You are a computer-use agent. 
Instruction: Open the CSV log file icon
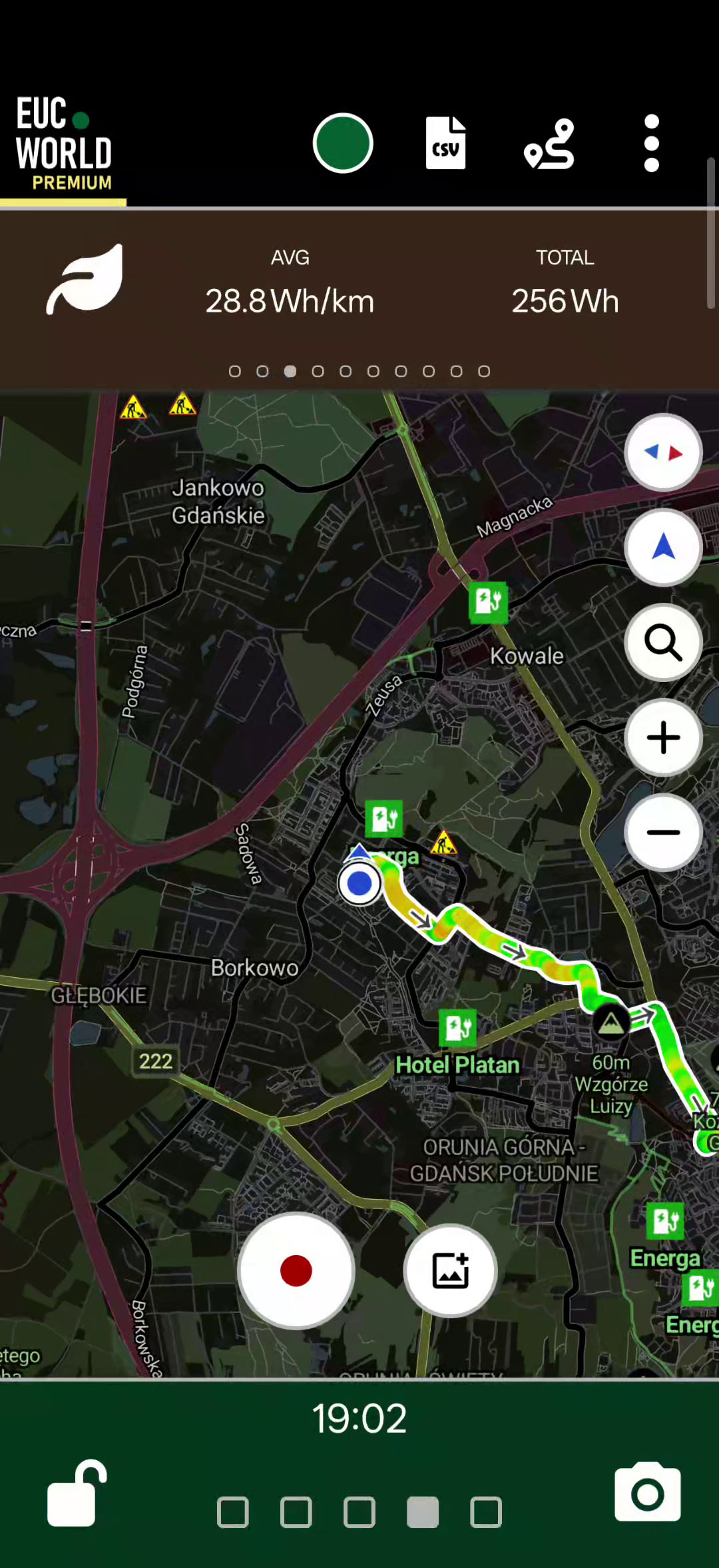[x=445, y=143]
